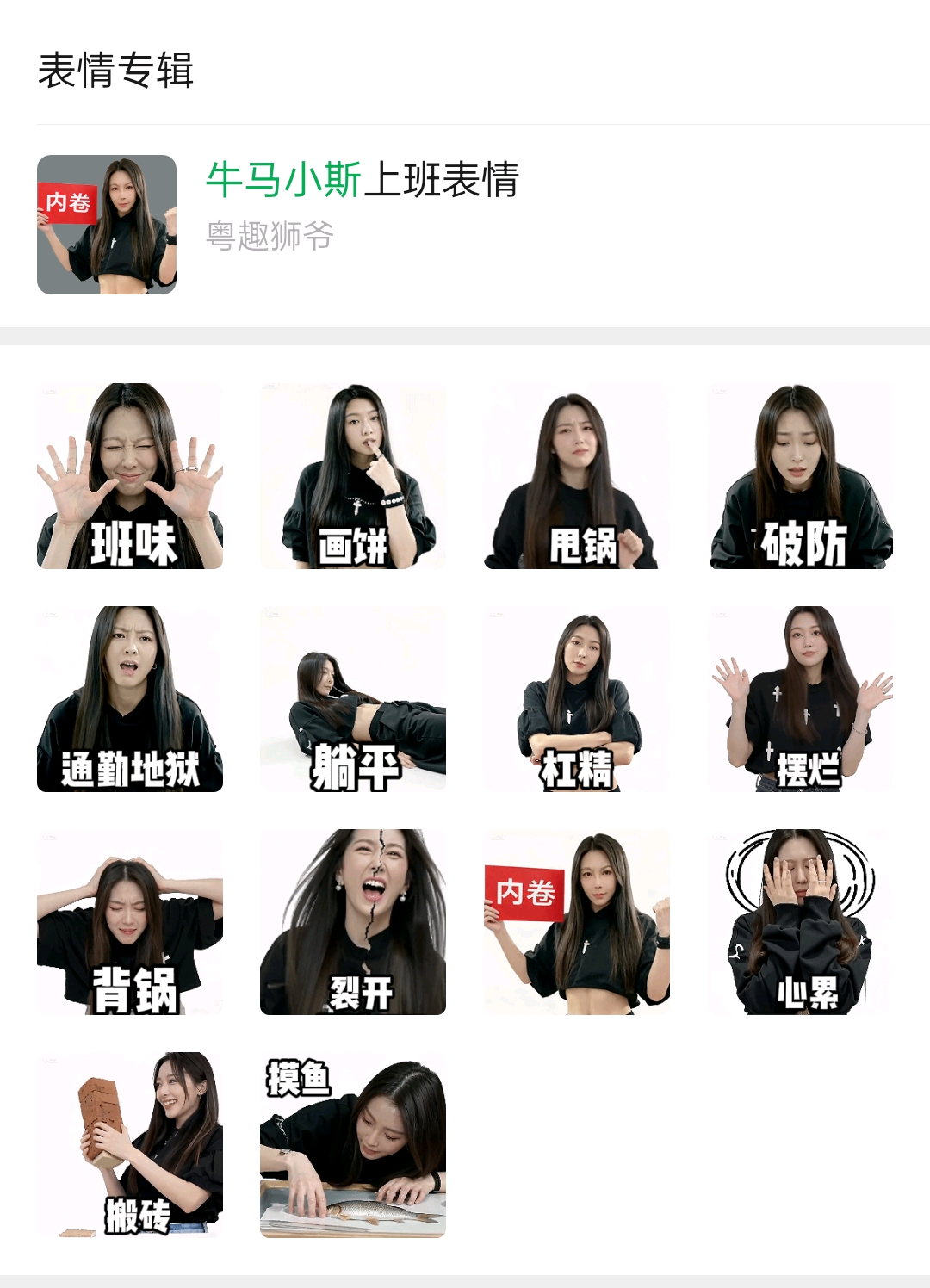Image resolution: width=930 pixels, height=1288 pixels.
Task: Select the 背锅 sticker
Action: (130, 922)
